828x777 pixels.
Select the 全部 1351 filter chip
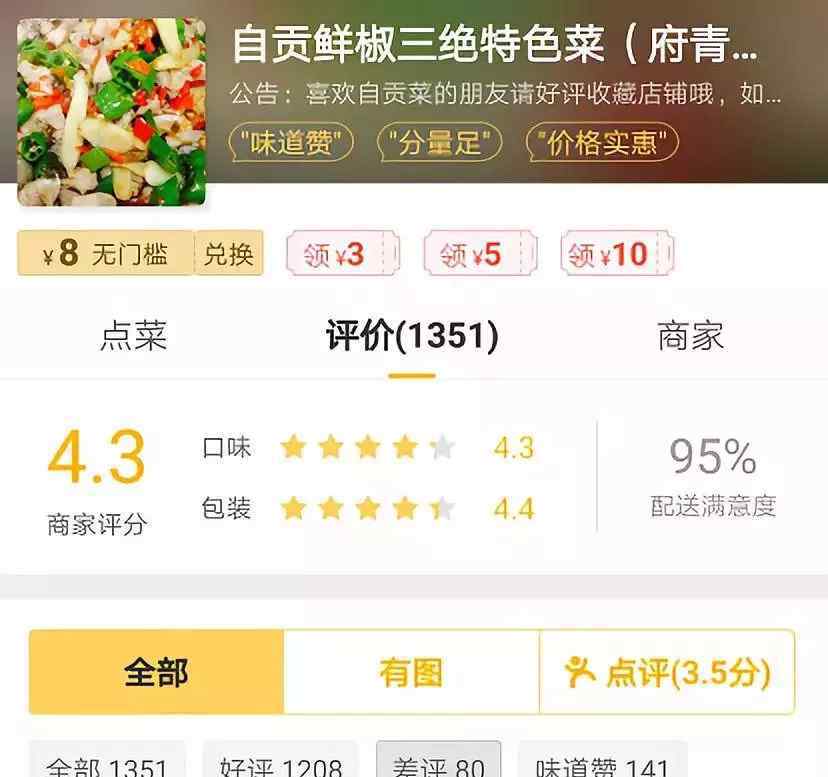tap(108, 763)
